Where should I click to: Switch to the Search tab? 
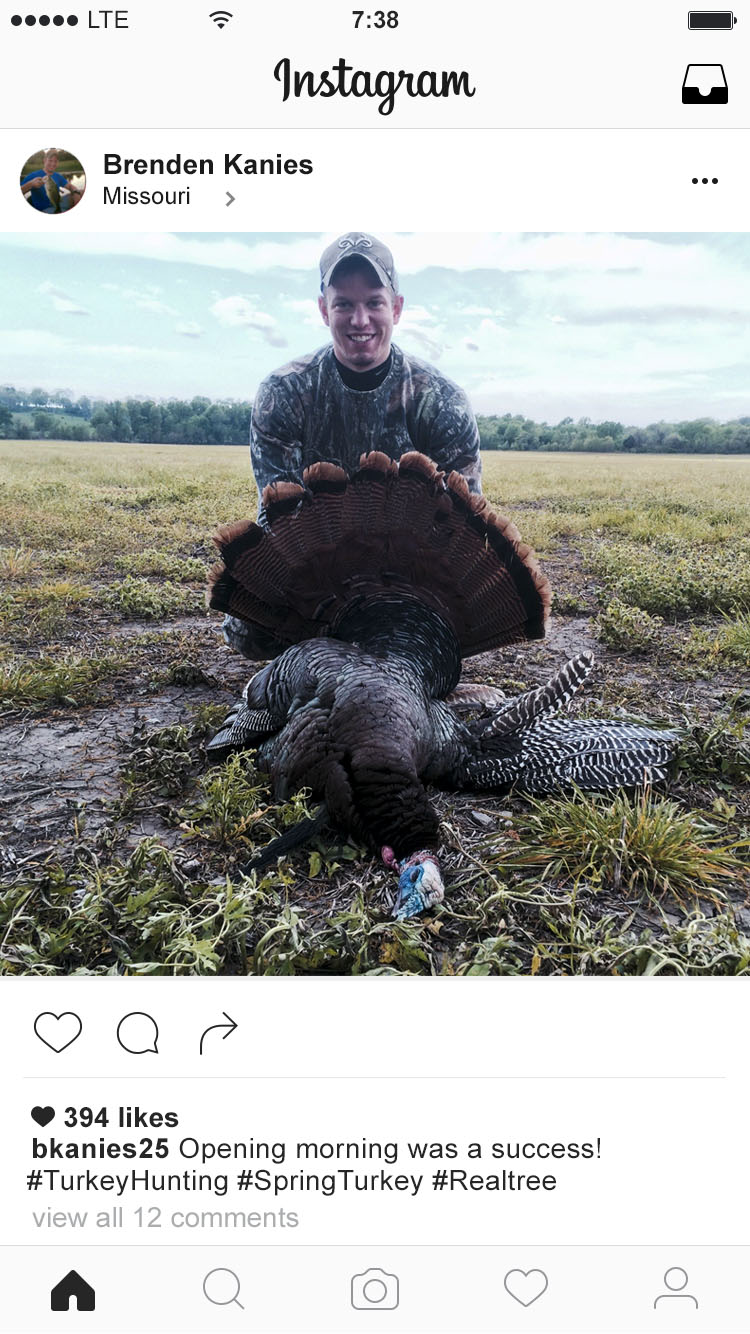[x=223, y=1289]
